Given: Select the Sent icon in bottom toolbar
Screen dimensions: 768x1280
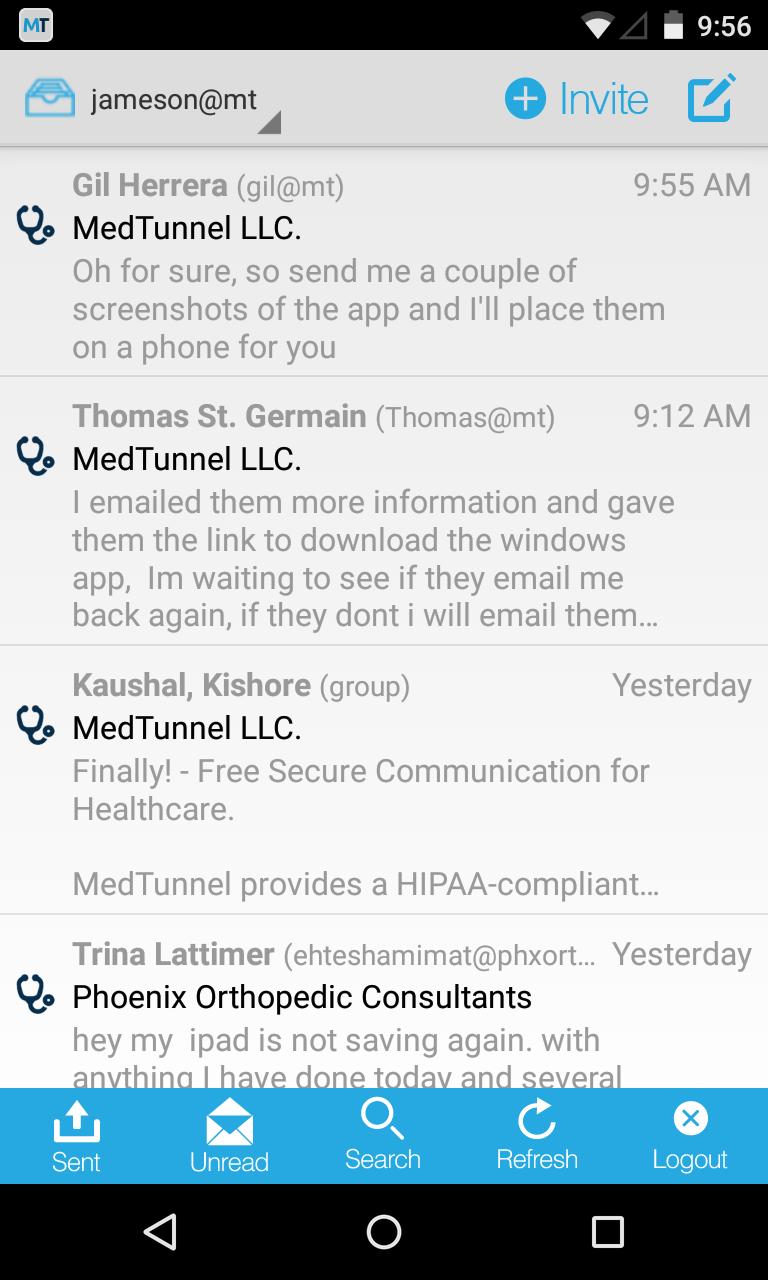Looking at the screenshot, I should coord(77,1135).
